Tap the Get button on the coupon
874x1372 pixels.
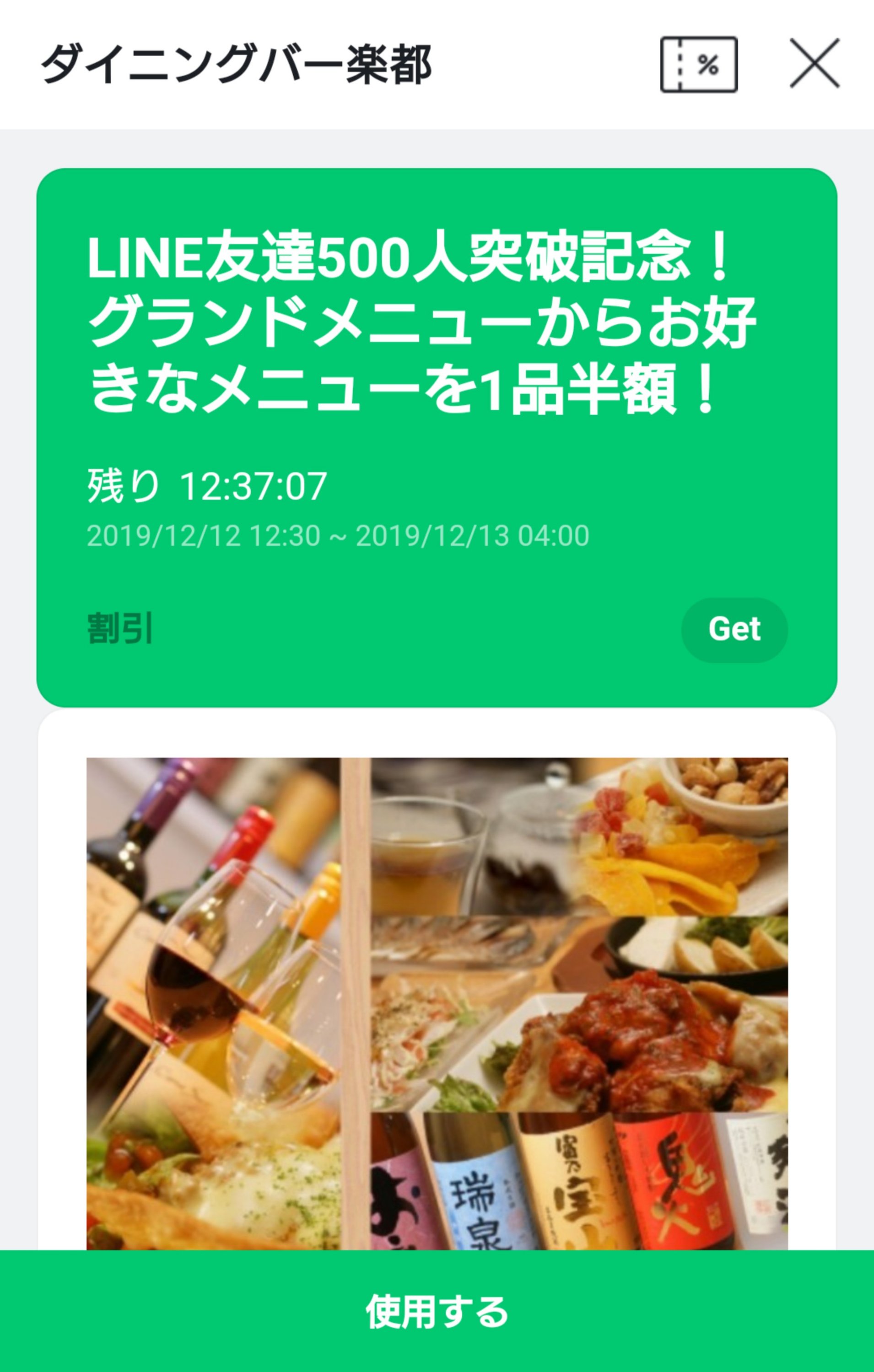734,630
